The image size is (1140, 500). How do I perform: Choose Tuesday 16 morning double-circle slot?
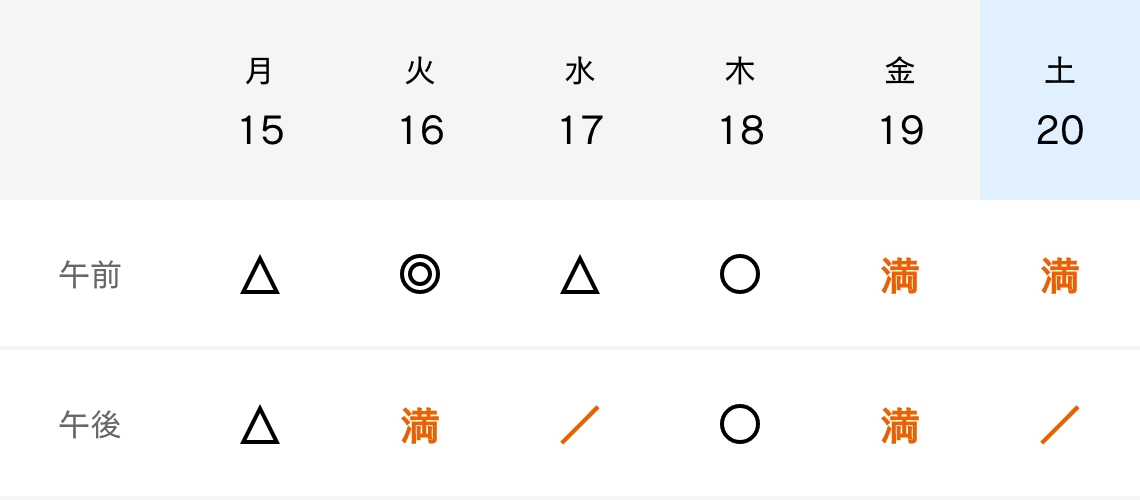(x=420, y=275)
